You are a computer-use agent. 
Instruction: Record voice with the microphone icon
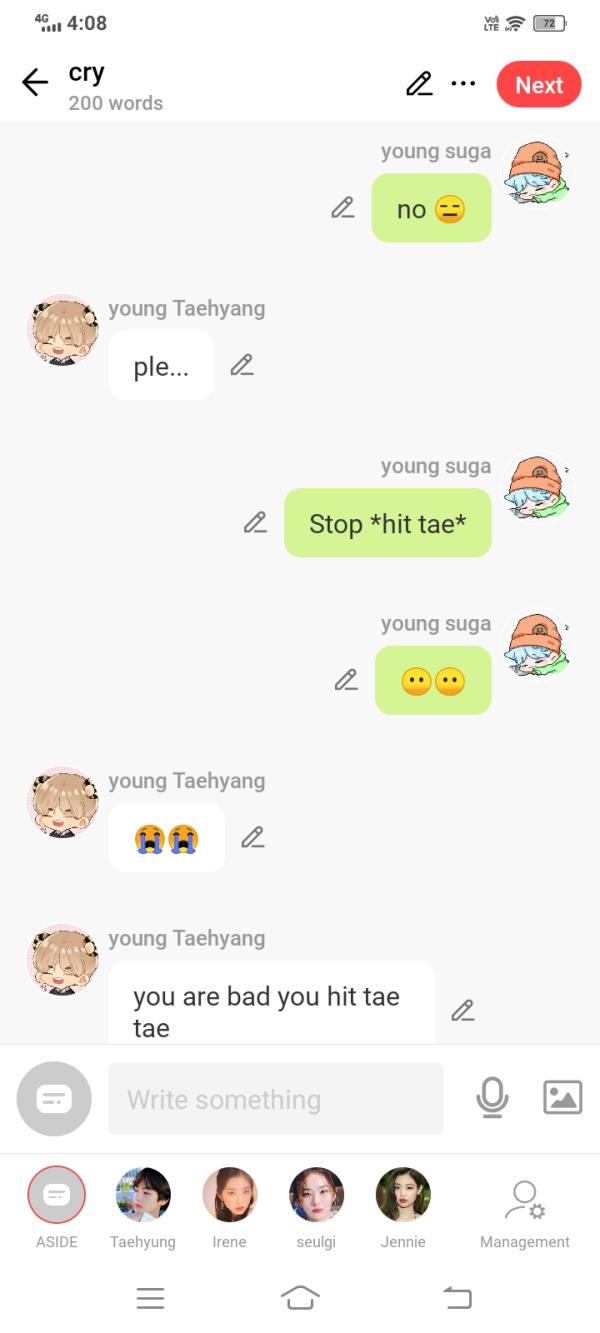pos(491,1098)
